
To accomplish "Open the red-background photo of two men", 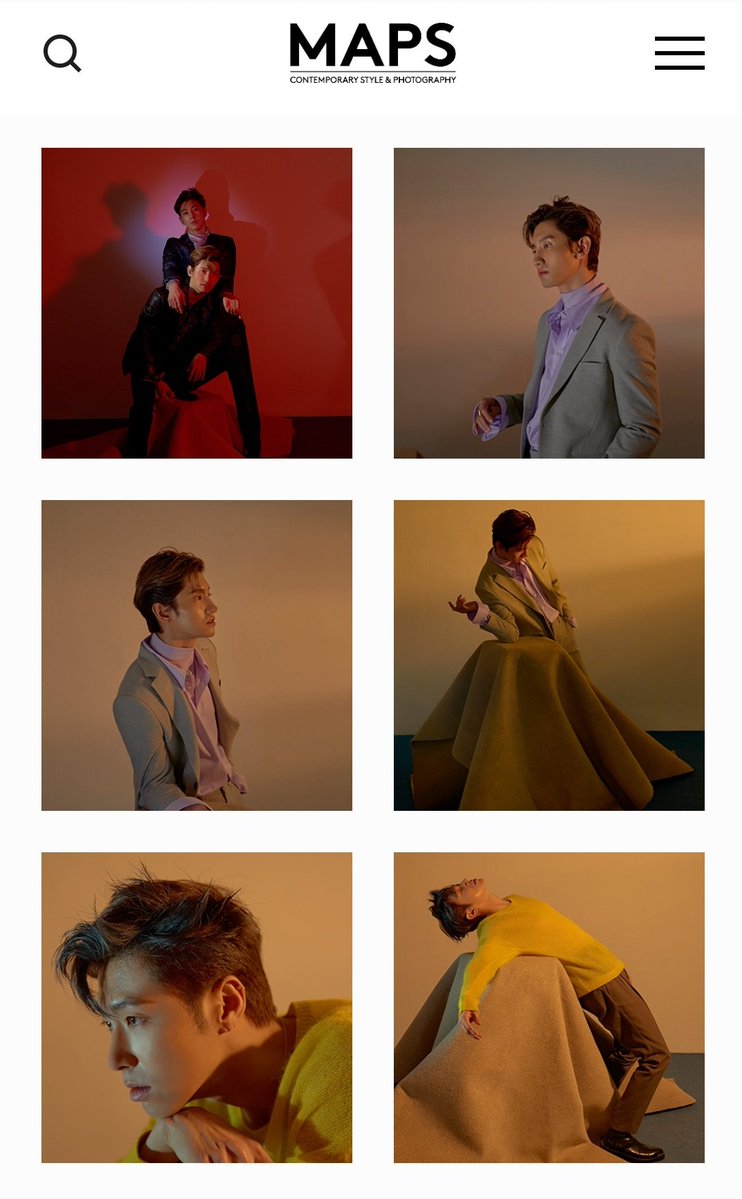I will [x=196, y=303].
